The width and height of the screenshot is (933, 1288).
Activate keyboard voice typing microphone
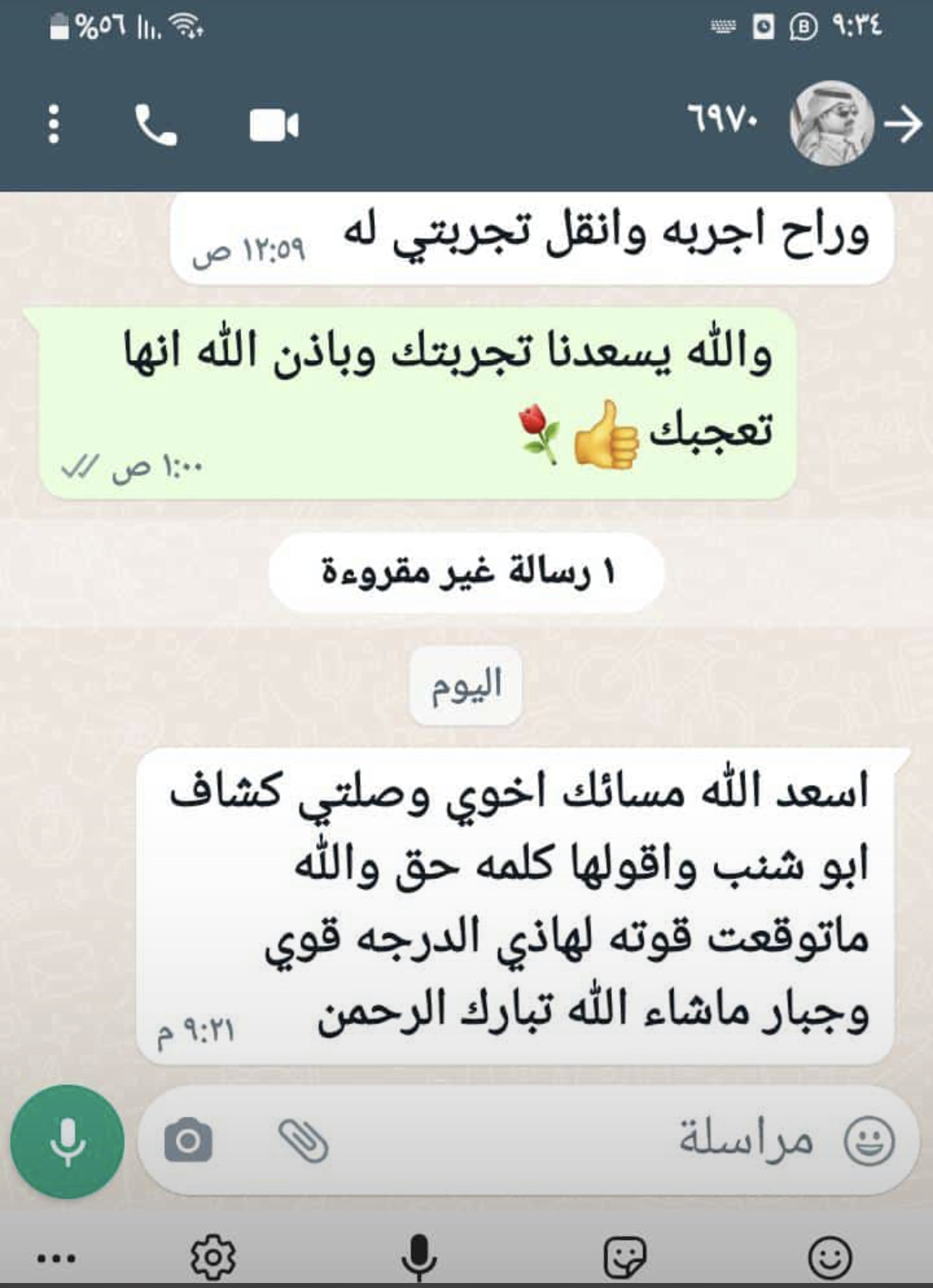pyautogui.click(x=419, y=1256)
